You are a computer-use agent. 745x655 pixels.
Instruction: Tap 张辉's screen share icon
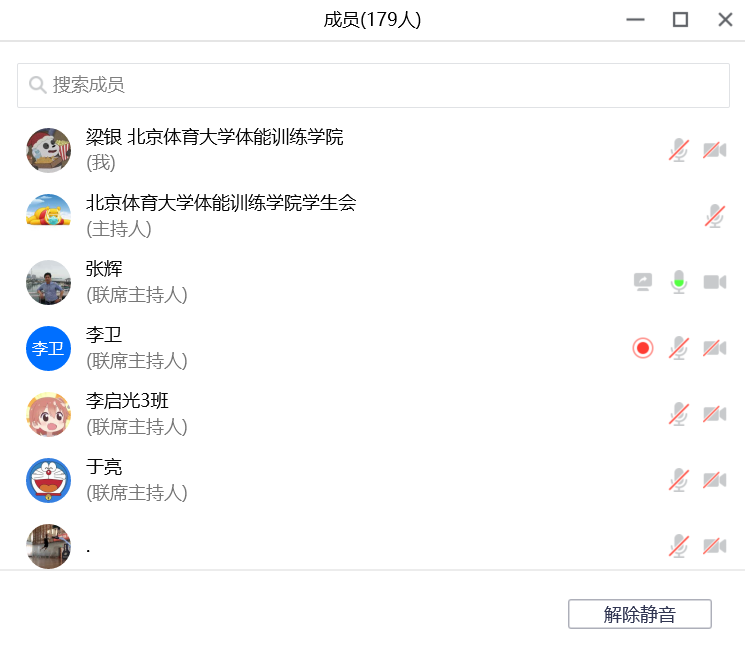pos(643,282)
